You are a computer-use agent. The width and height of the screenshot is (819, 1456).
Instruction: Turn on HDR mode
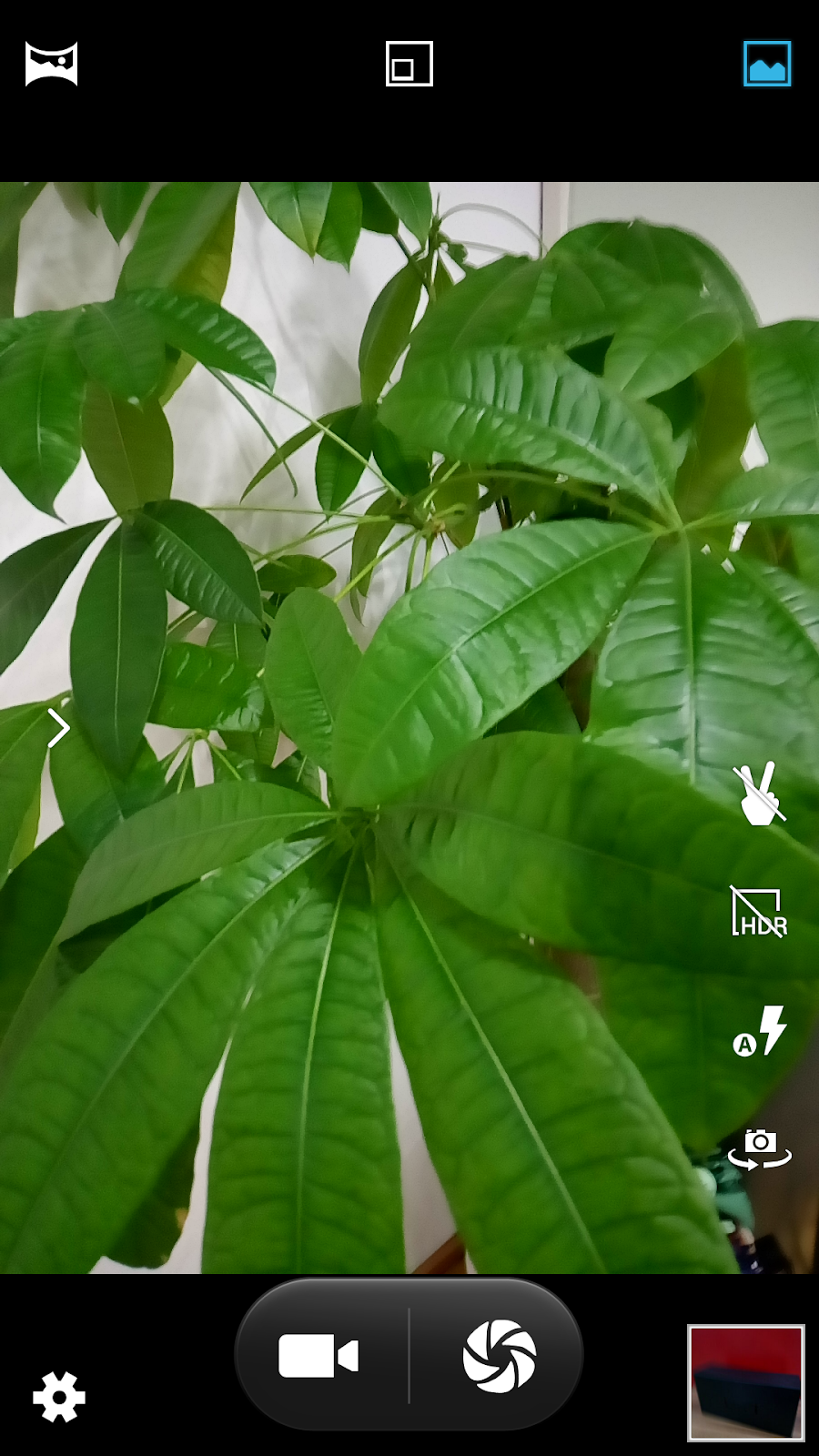point(758,913)
